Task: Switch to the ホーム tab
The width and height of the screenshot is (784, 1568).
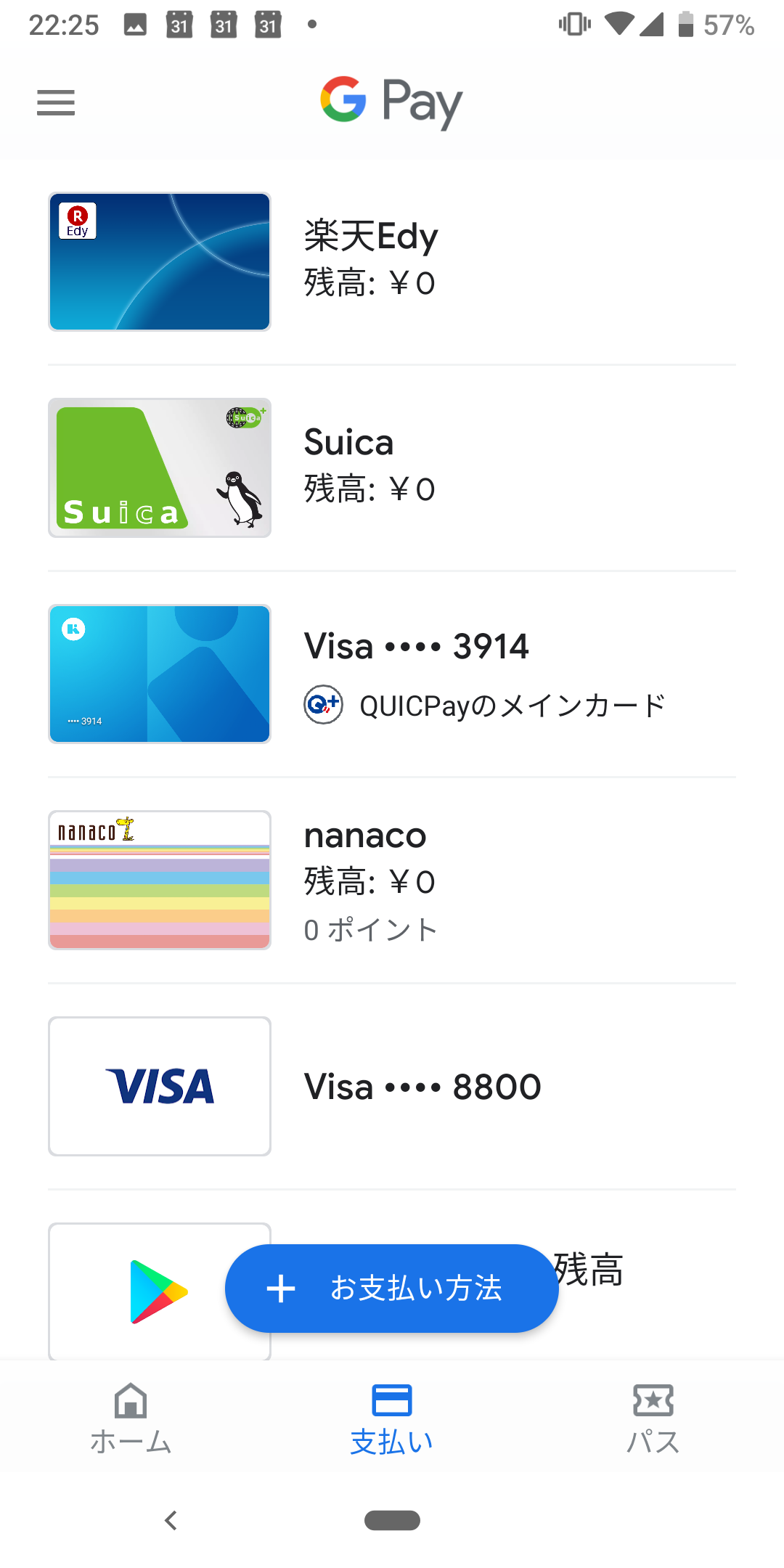Action: [130, 1419]
